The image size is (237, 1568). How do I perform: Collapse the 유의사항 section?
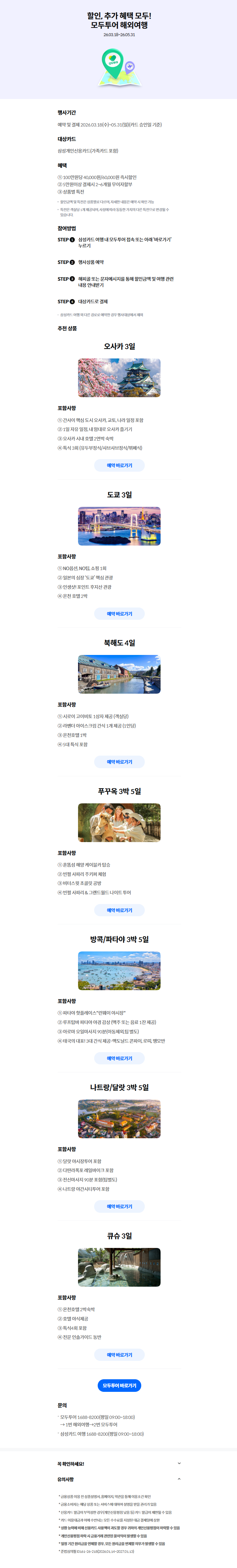(179, 1479)
